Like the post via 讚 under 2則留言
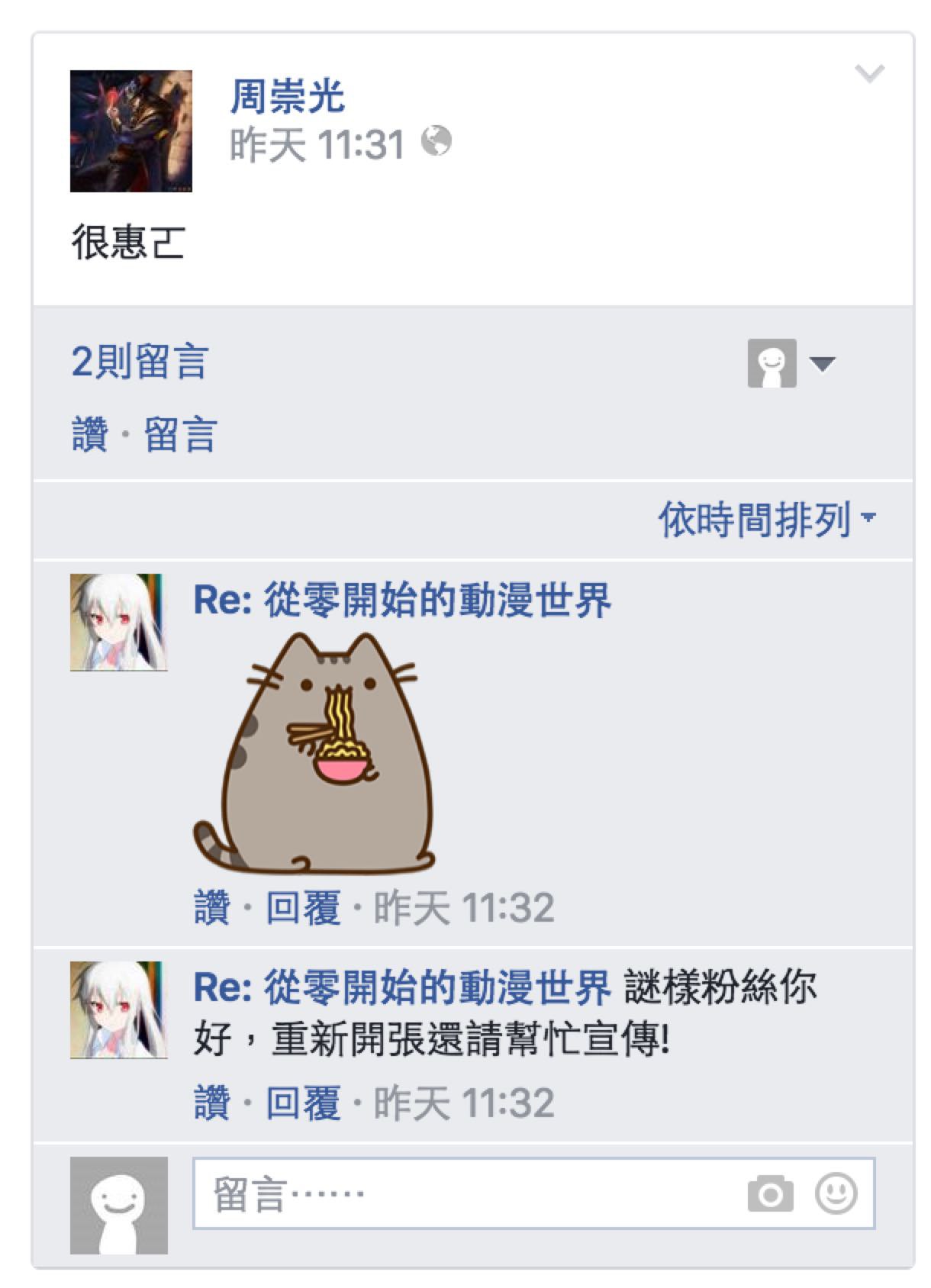The height and width of the screenshot is (1288, 931). point(89,435)
